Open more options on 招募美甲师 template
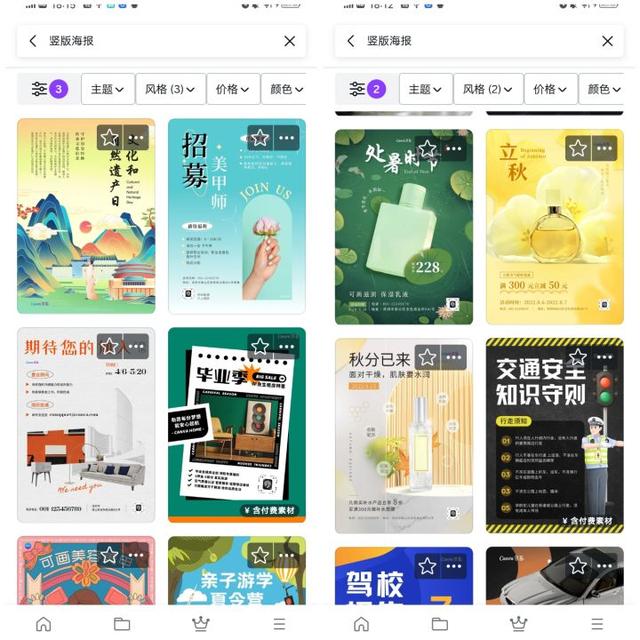Viewport: 640px width, 640px height. [x=287, y=138]
